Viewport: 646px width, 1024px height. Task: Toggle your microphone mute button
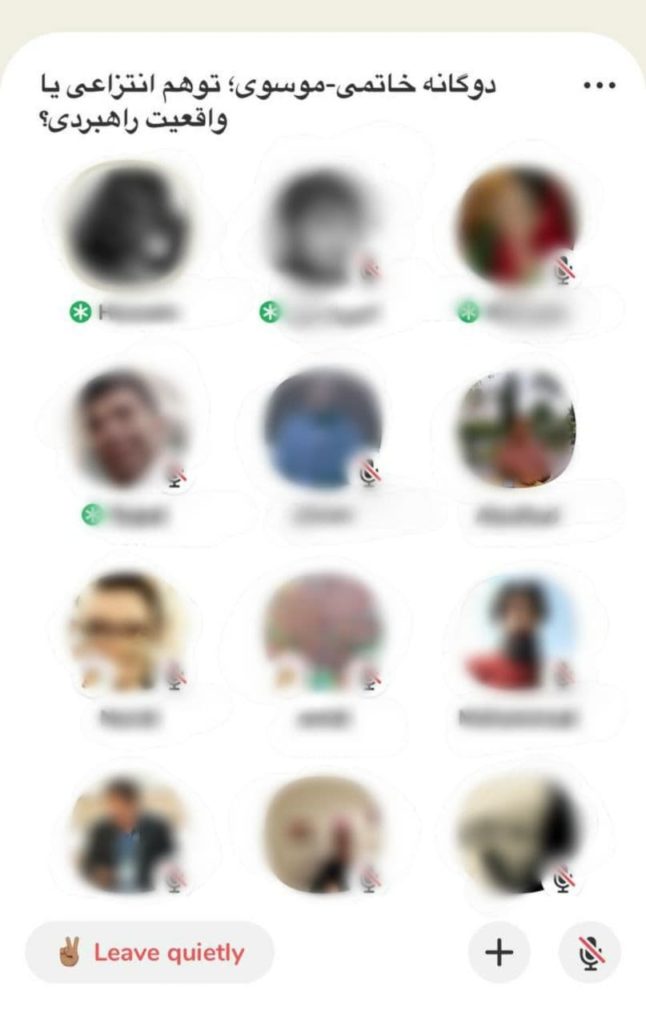click(x=589, y=952)
